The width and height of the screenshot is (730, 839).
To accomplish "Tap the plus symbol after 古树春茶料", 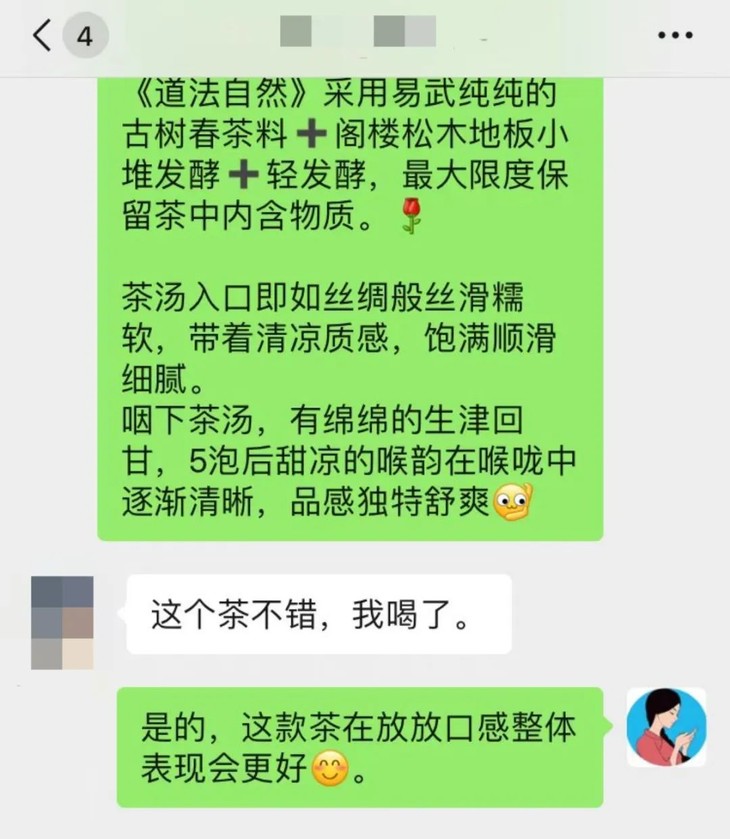I will [x=310, y=131].
